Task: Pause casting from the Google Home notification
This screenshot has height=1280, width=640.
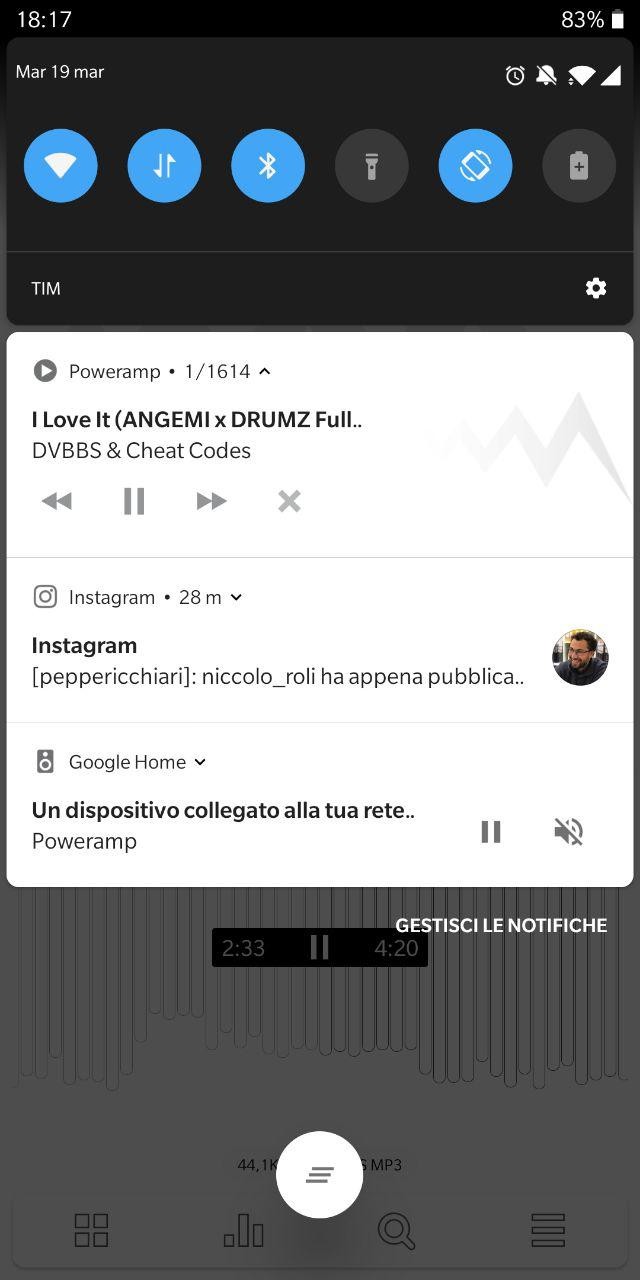Action: (491, 832)
